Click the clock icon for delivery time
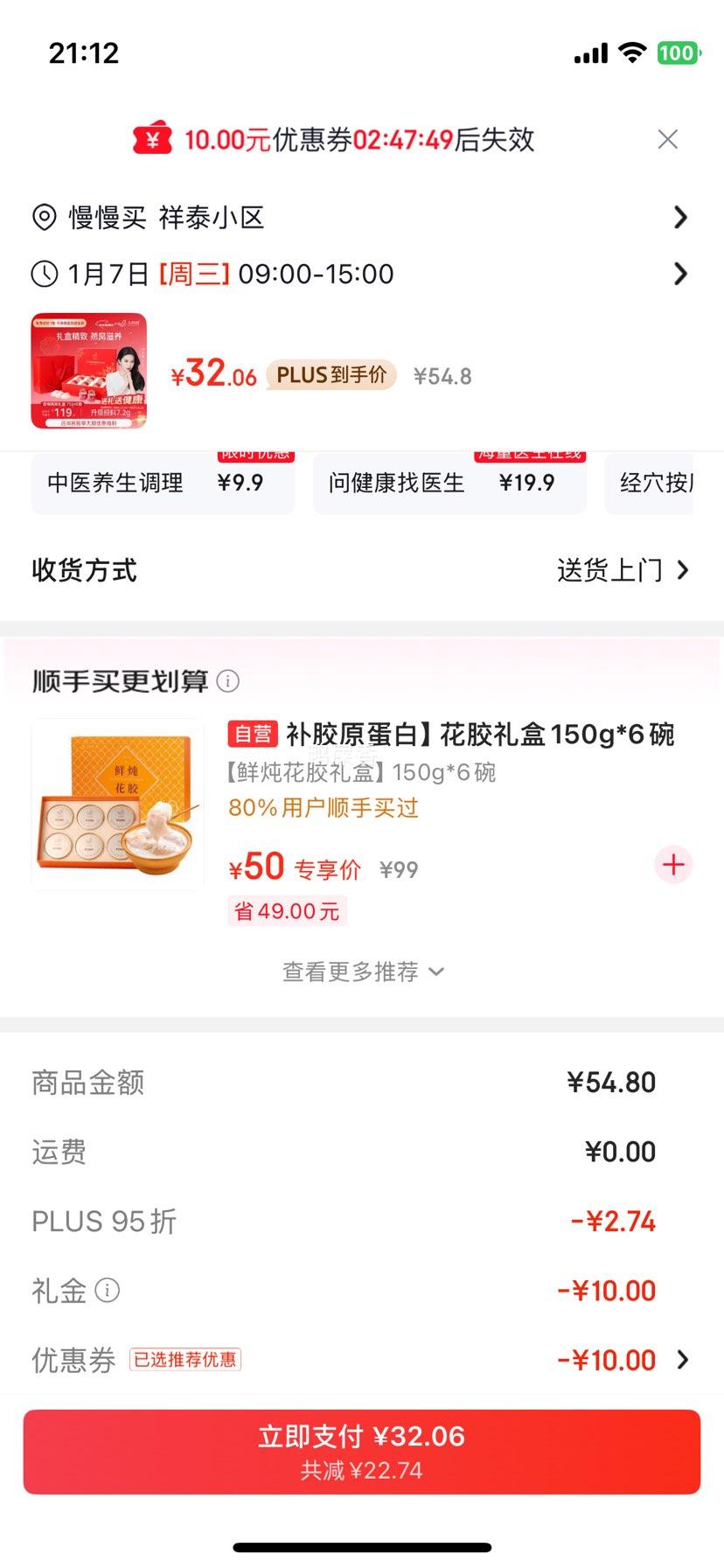 (43, 274)
